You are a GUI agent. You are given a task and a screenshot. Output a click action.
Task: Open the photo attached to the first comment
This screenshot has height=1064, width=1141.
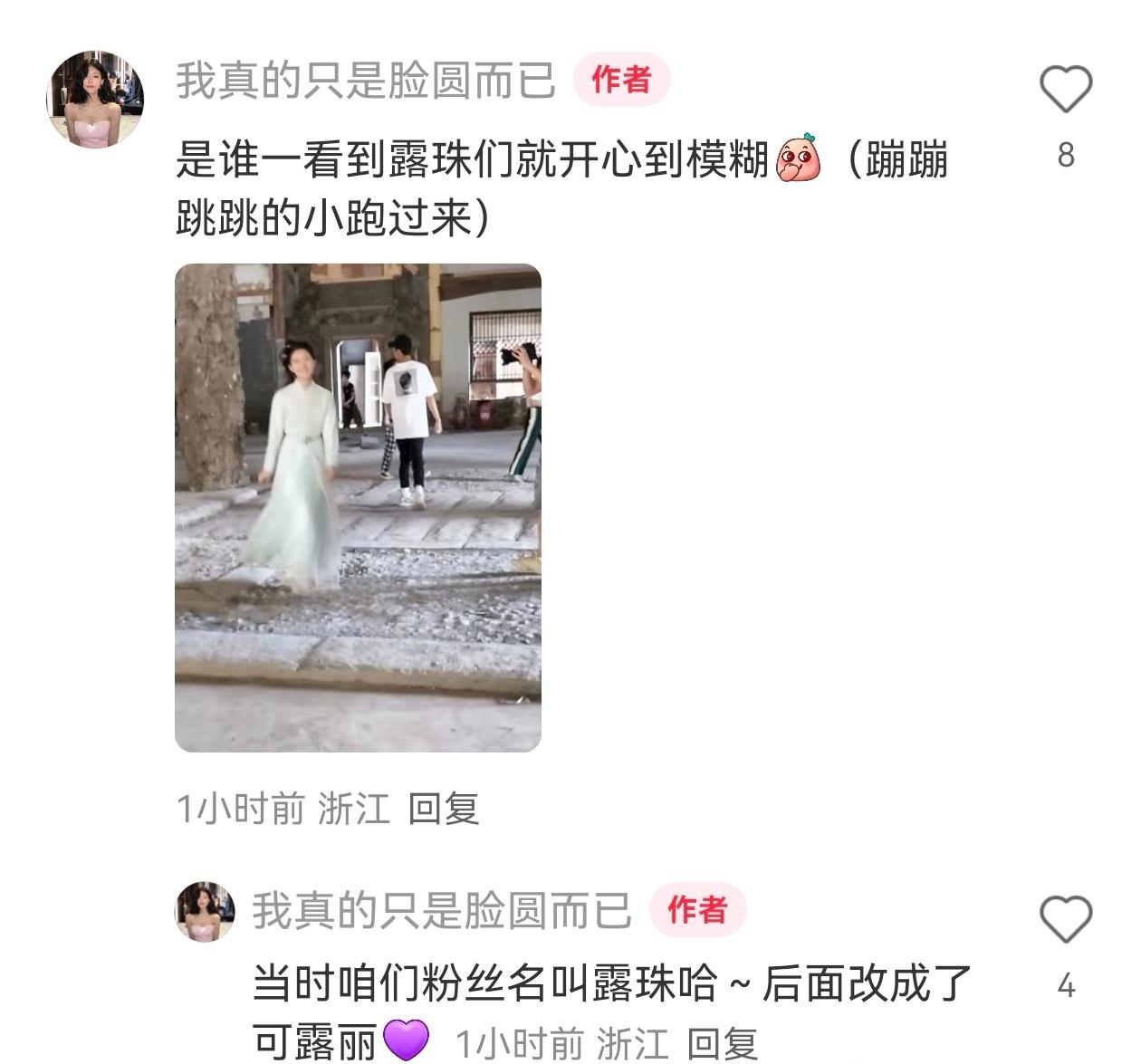358,507
